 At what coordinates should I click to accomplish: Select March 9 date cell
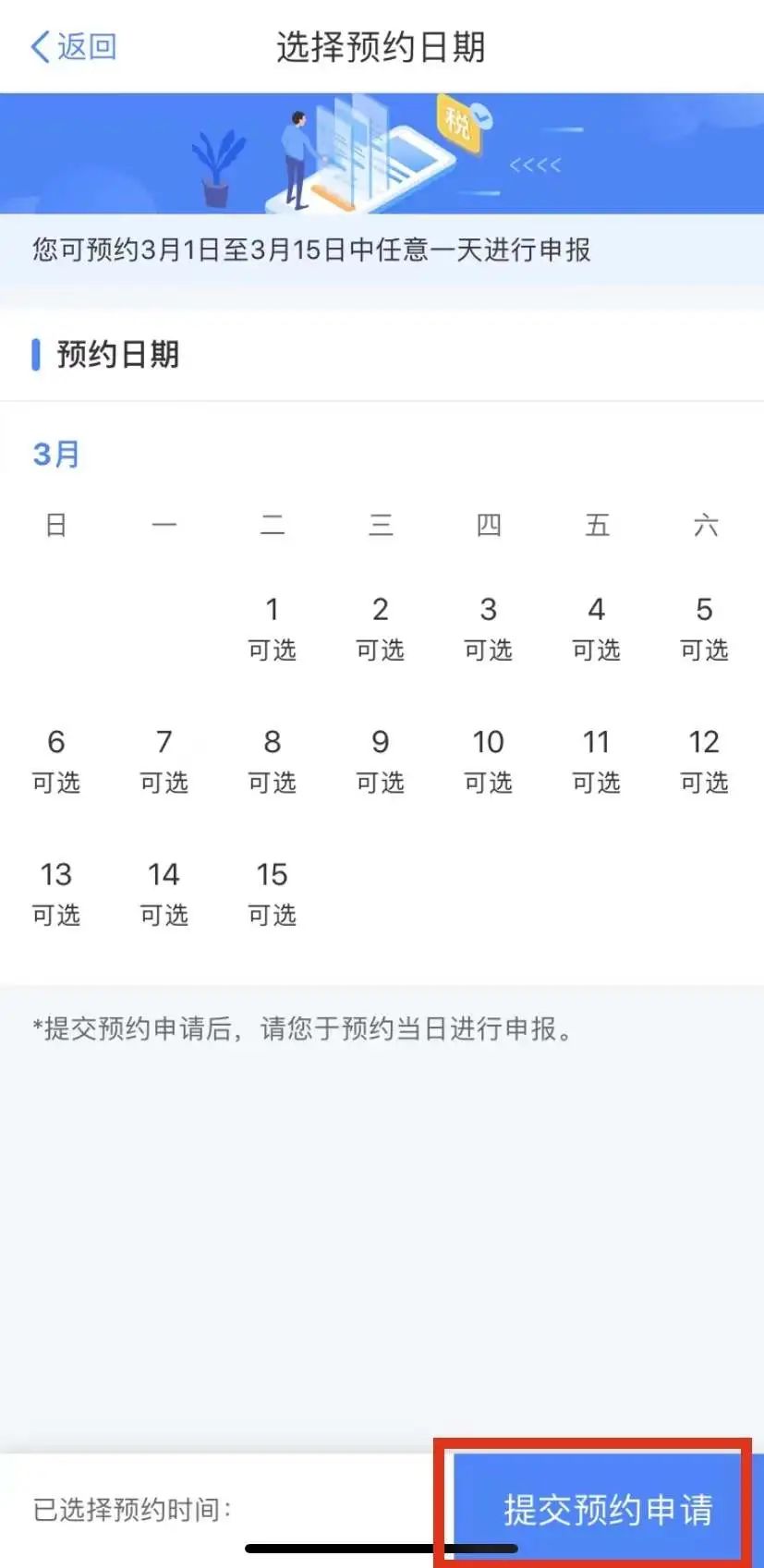380,761
